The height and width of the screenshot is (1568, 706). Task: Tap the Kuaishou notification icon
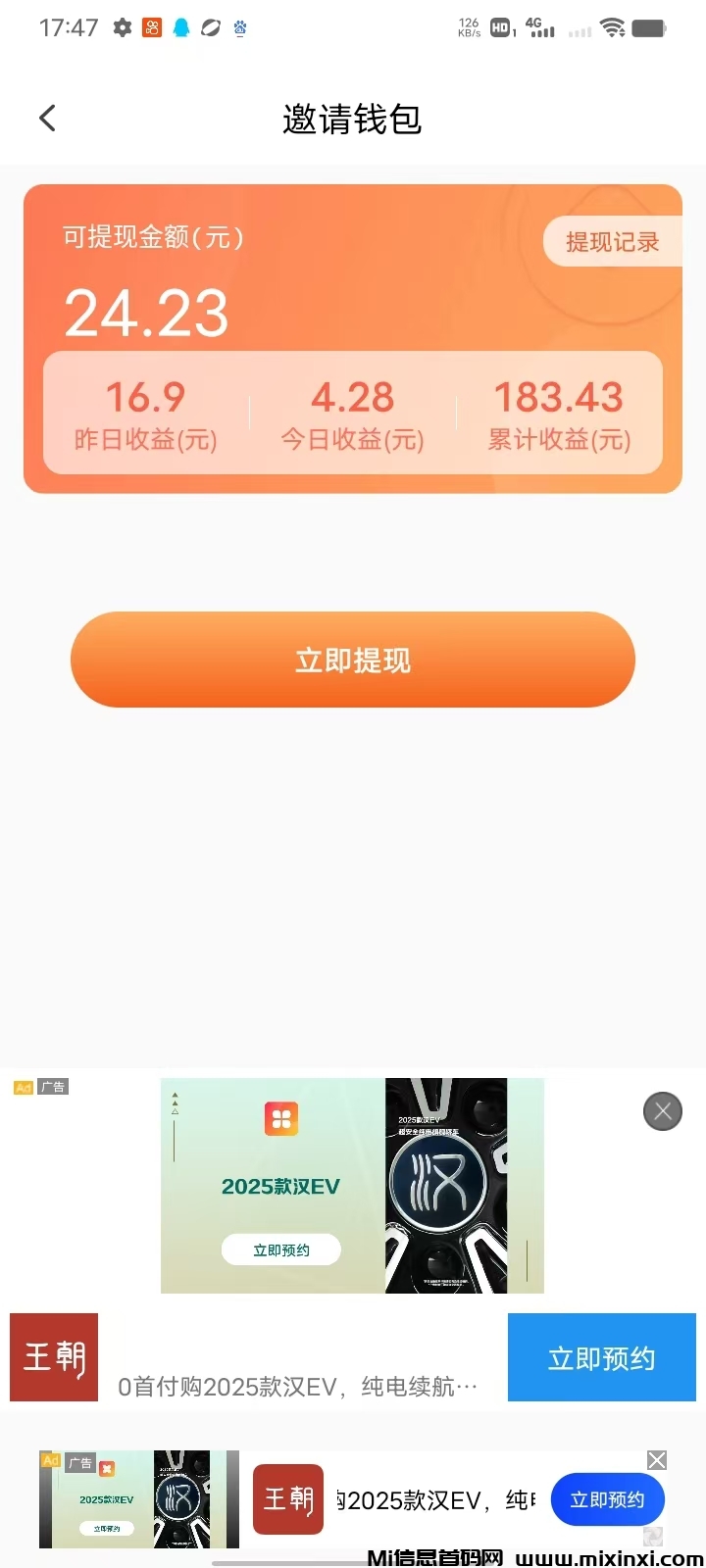coord(153,27)
